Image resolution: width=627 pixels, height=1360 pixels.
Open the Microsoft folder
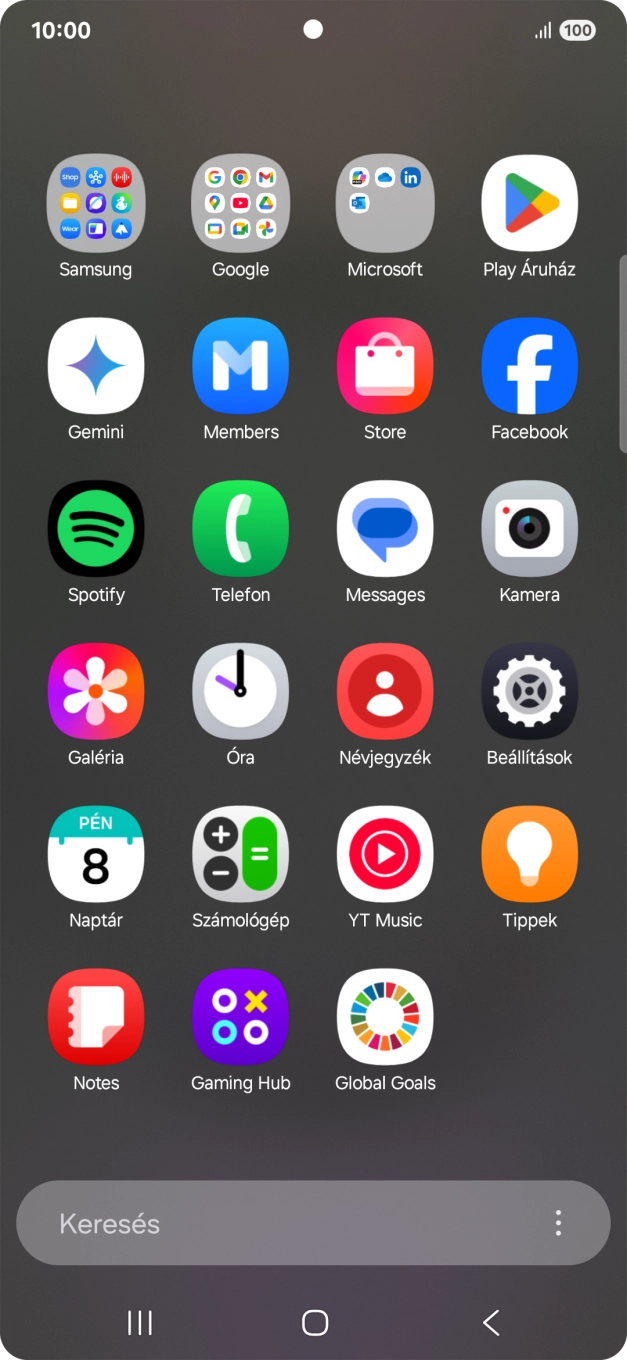click(385, 203)
